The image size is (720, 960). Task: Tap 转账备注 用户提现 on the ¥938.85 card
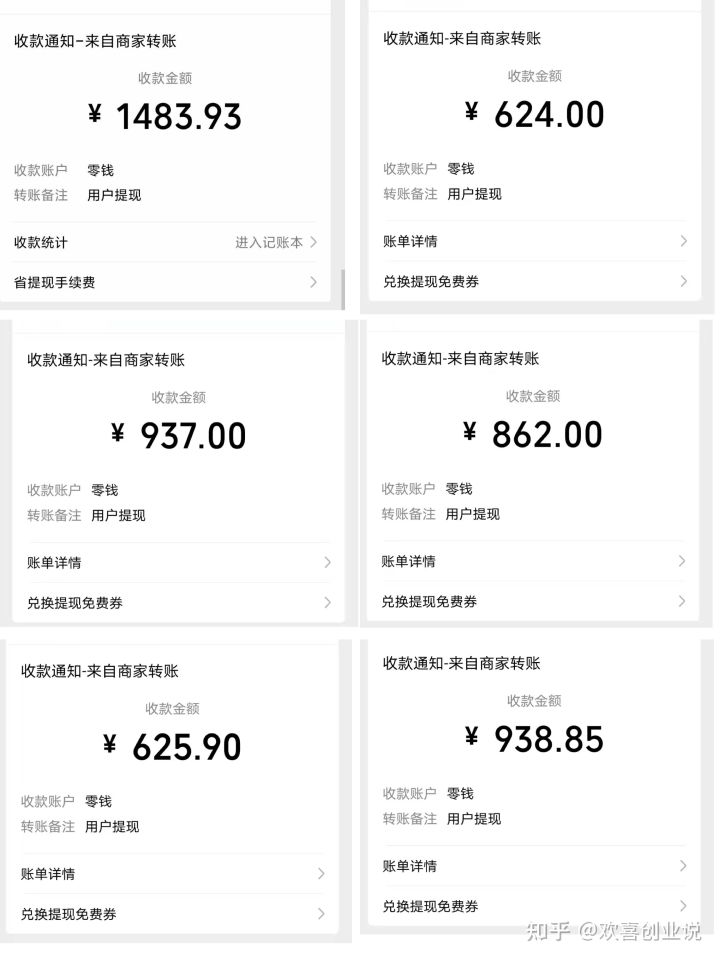[442, 819]
